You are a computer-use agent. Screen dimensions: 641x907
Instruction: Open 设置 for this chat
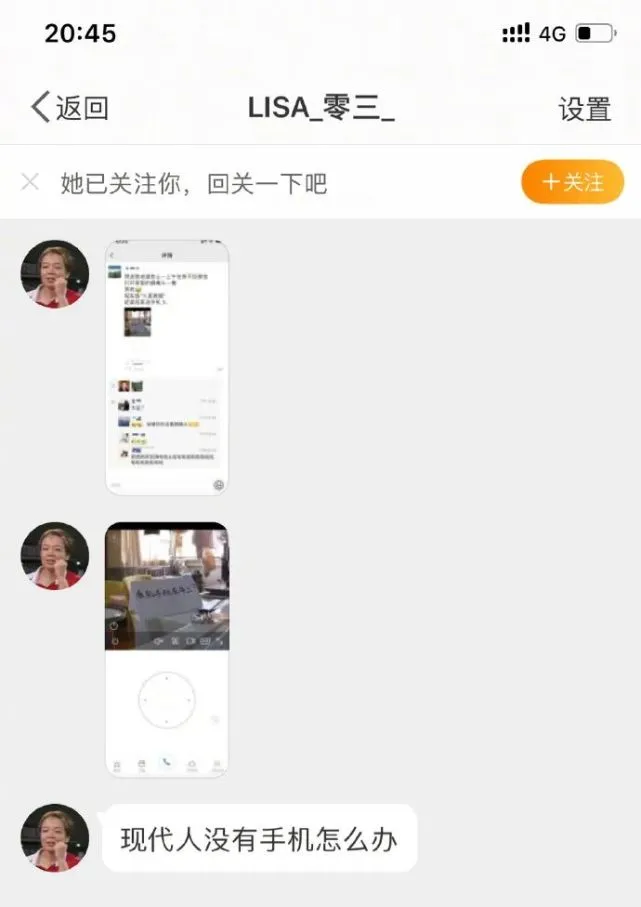(x=584, y=109)
